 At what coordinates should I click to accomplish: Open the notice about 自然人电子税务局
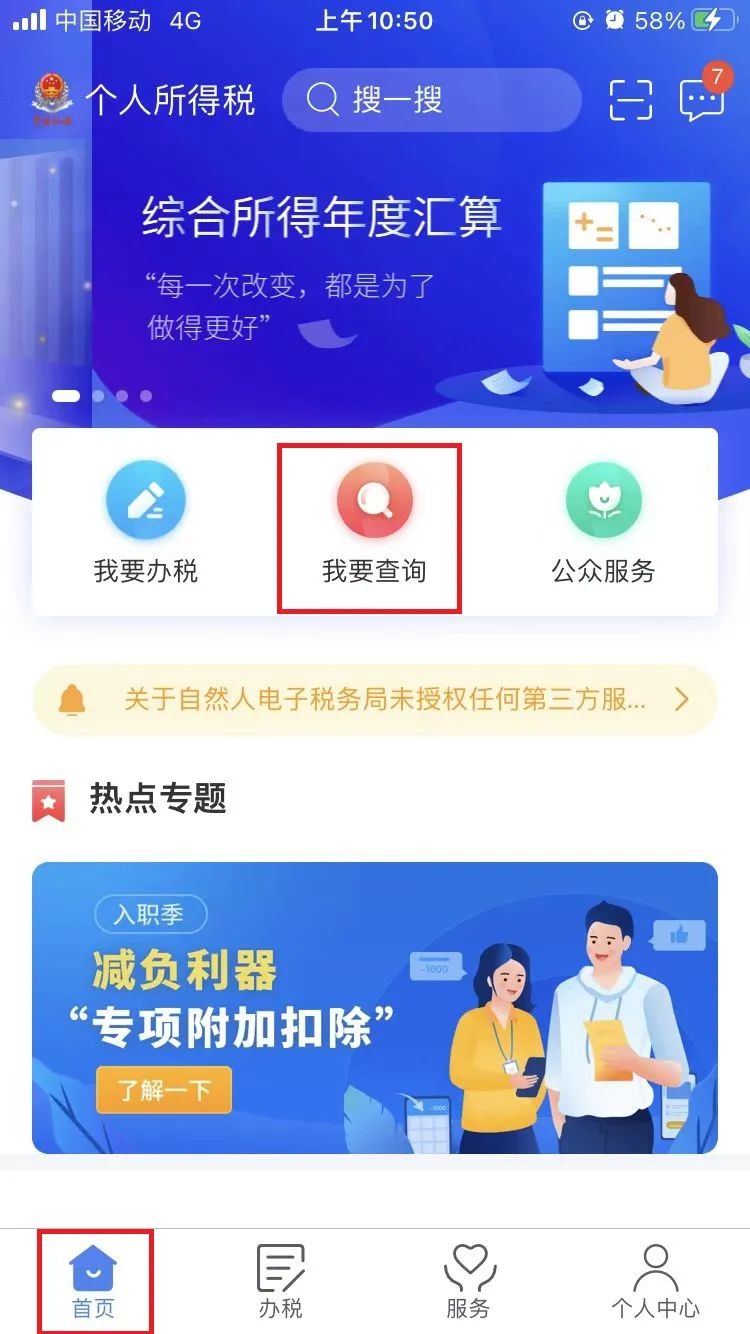point(375,699)
